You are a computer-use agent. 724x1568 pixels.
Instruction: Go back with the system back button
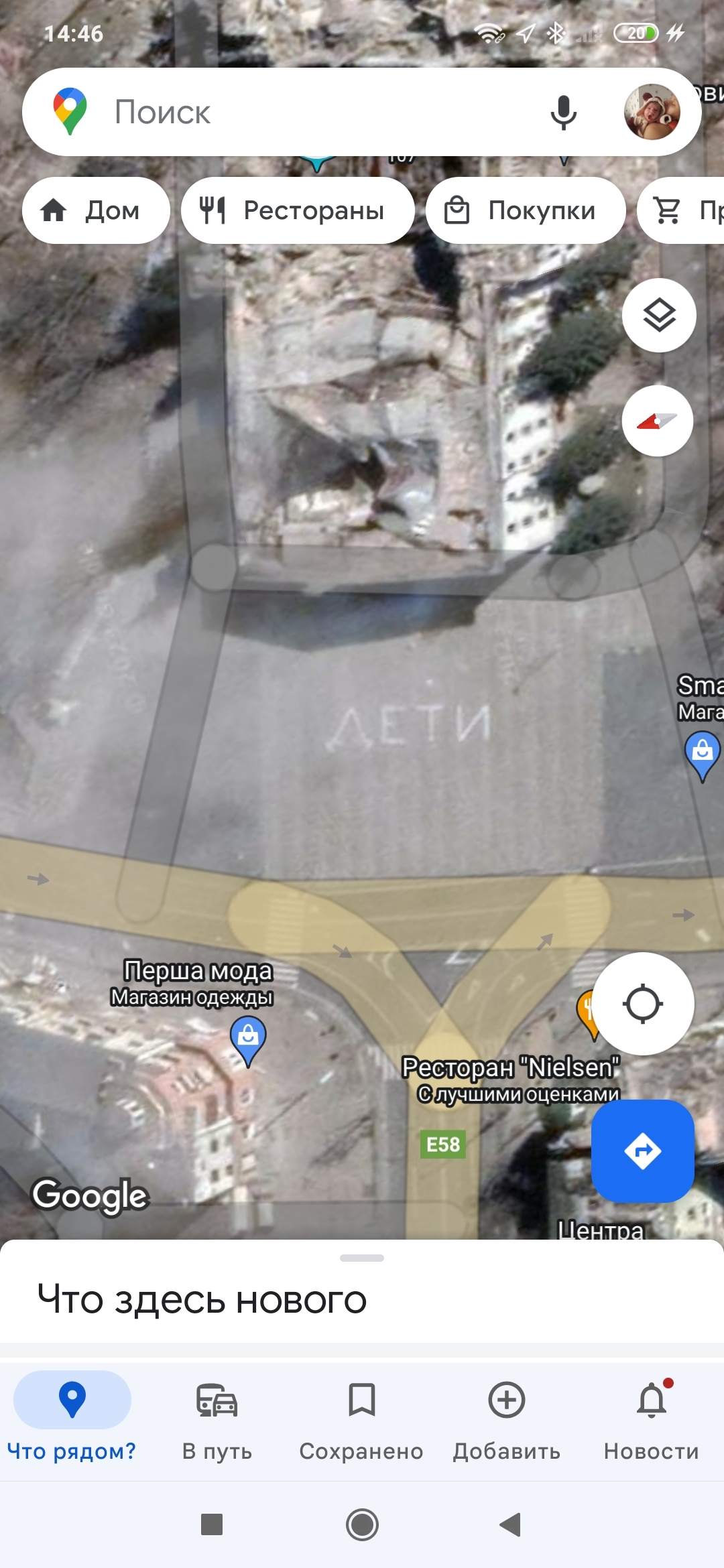tap(510, 1525)
